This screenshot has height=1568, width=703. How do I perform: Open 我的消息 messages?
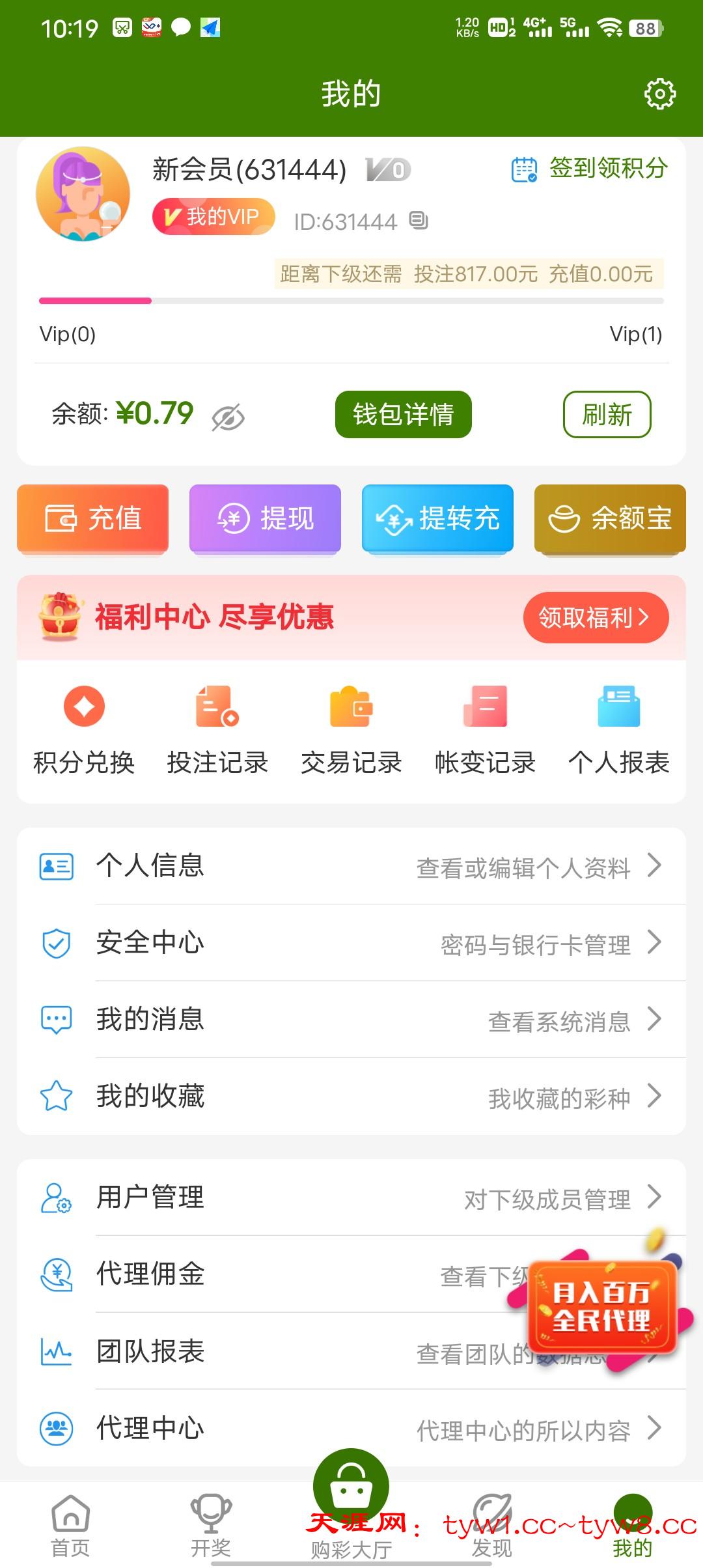coord(351,1020)
